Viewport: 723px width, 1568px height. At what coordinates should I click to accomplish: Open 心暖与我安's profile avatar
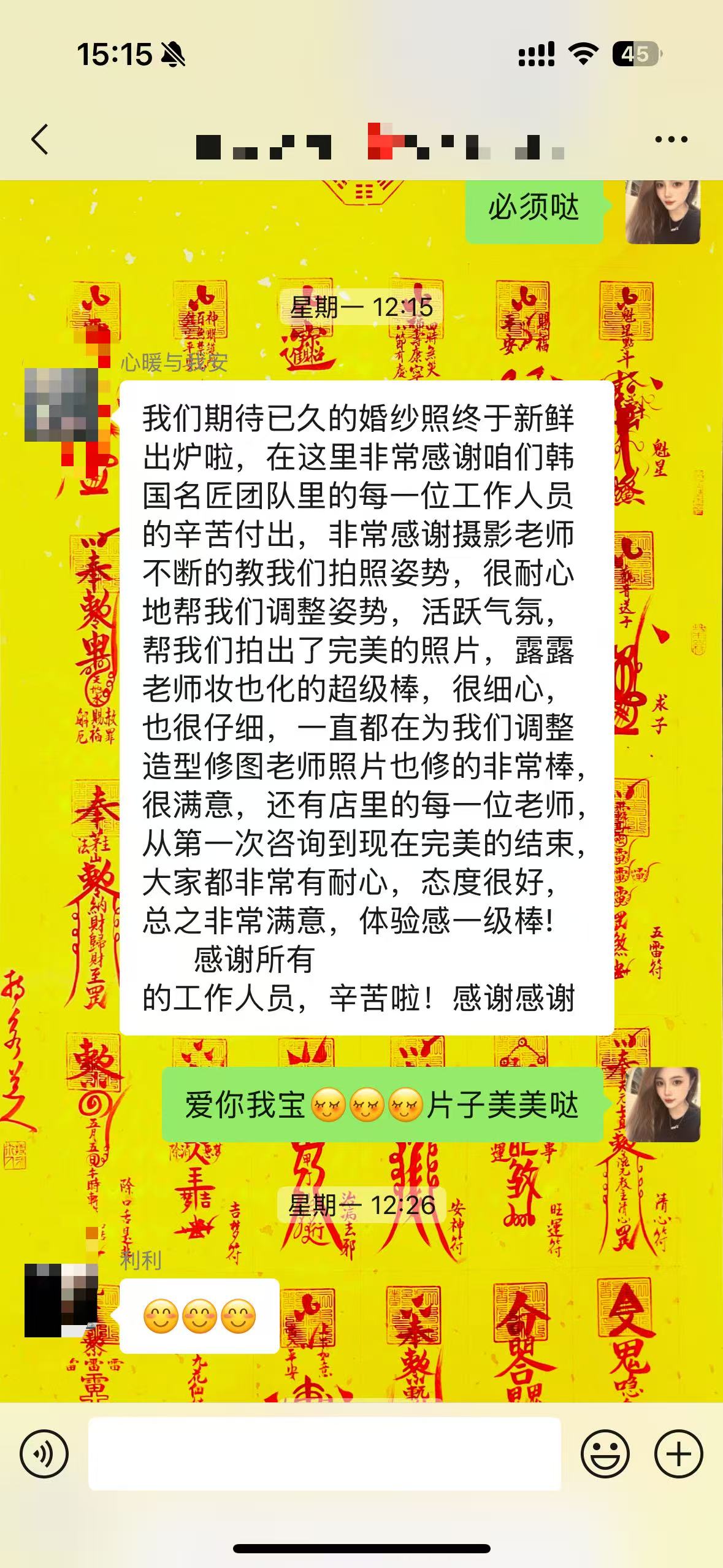pos(61,405)
